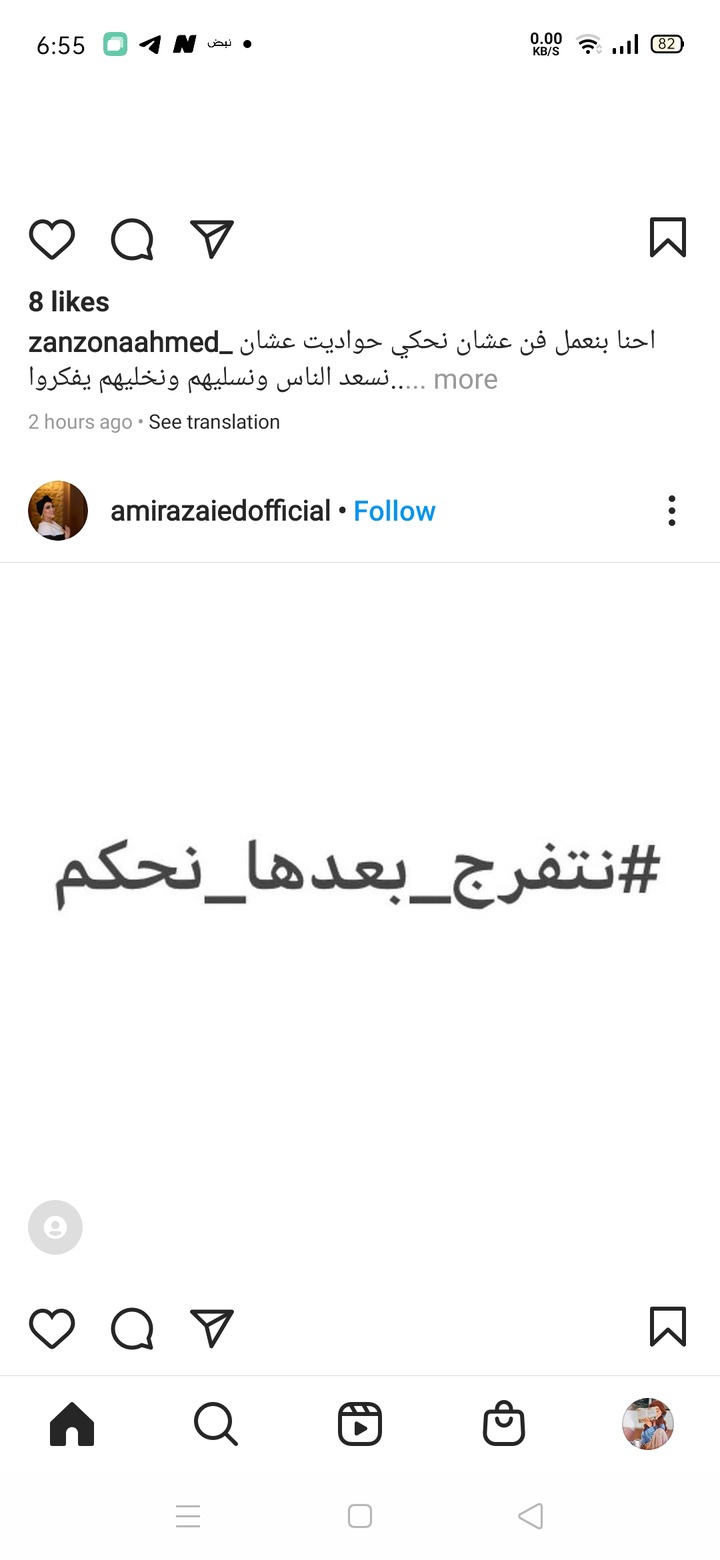The width and height of the screenshot is (720, 1560).
Task: Go to my profile tab
Action: pos(647,1424)
